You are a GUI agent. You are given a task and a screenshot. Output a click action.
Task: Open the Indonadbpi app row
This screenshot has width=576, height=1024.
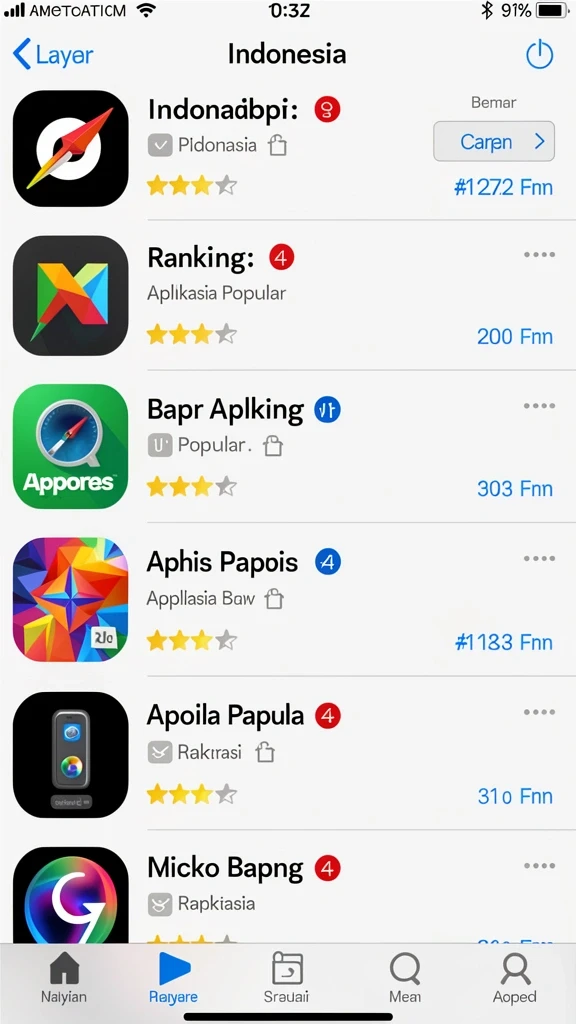[288, 148]
